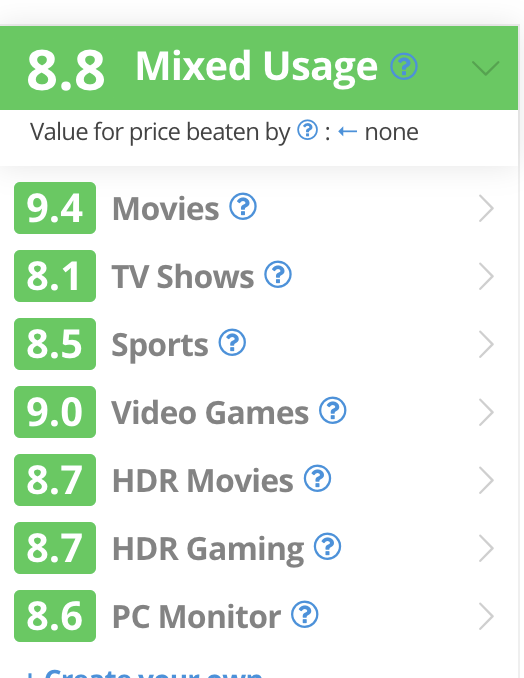Tap the Create your own link

pyautogui.click(x=144, y=673)
